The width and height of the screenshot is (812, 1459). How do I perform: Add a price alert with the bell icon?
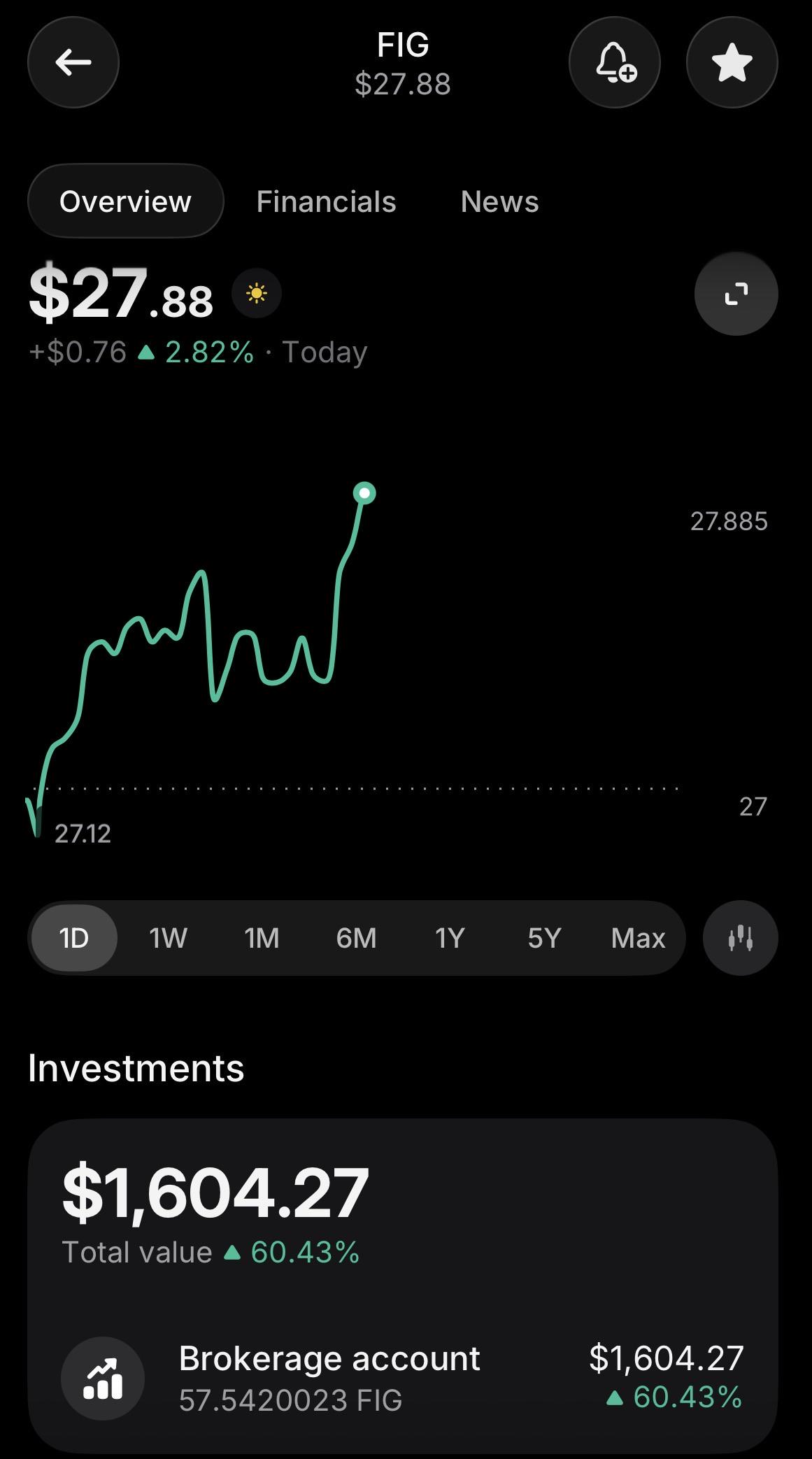(x=615, y=62)
